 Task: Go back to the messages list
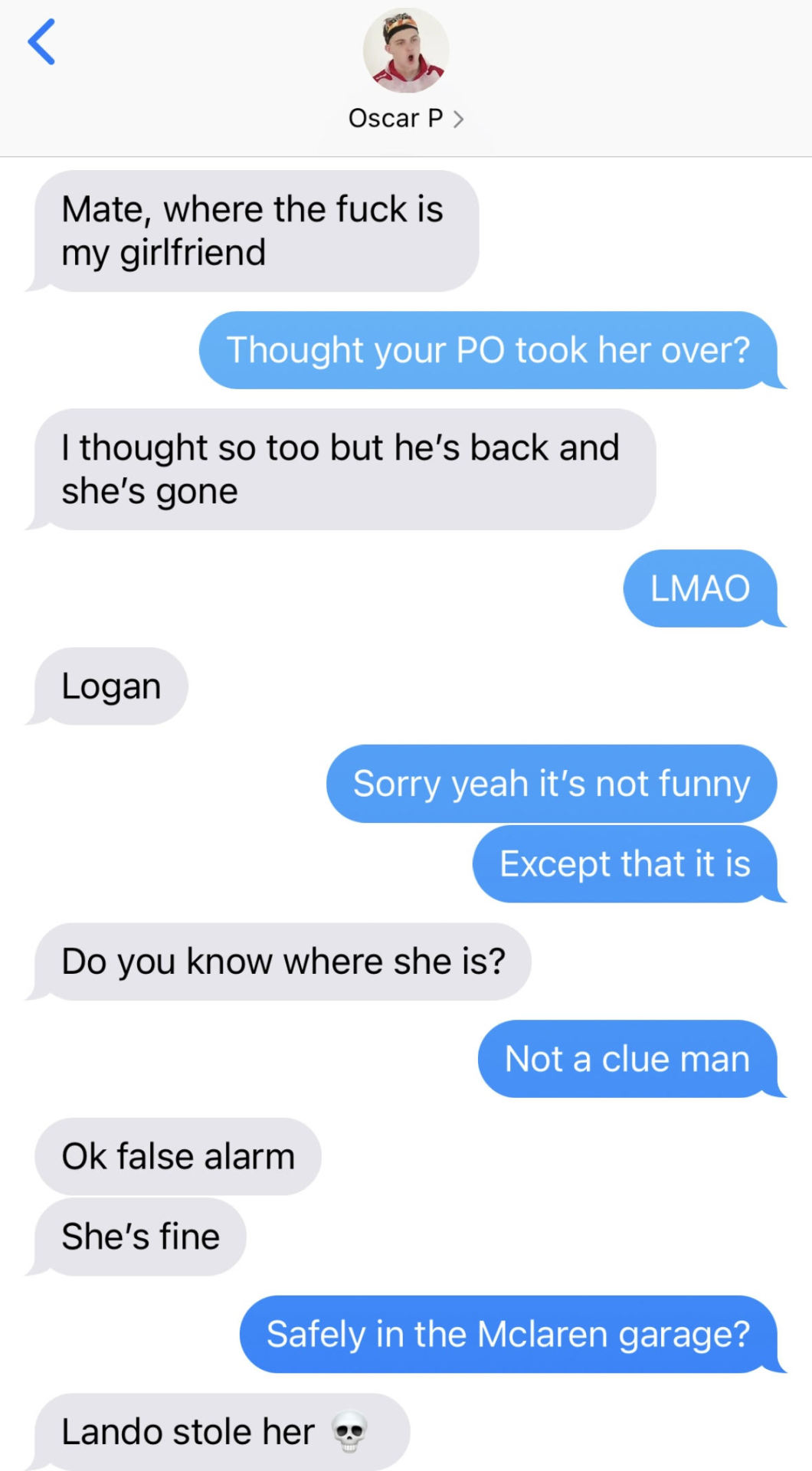41,42
